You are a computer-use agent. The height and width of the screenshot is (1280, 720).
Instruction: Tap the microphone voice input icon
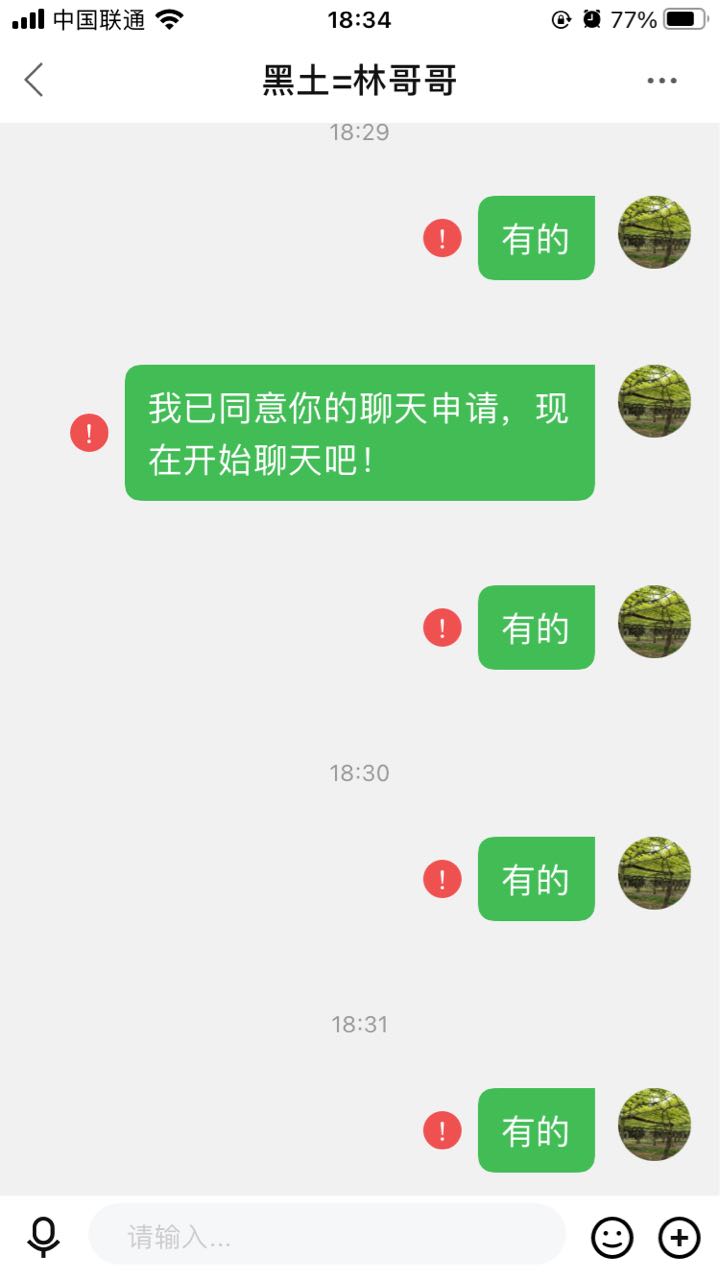43,1238
